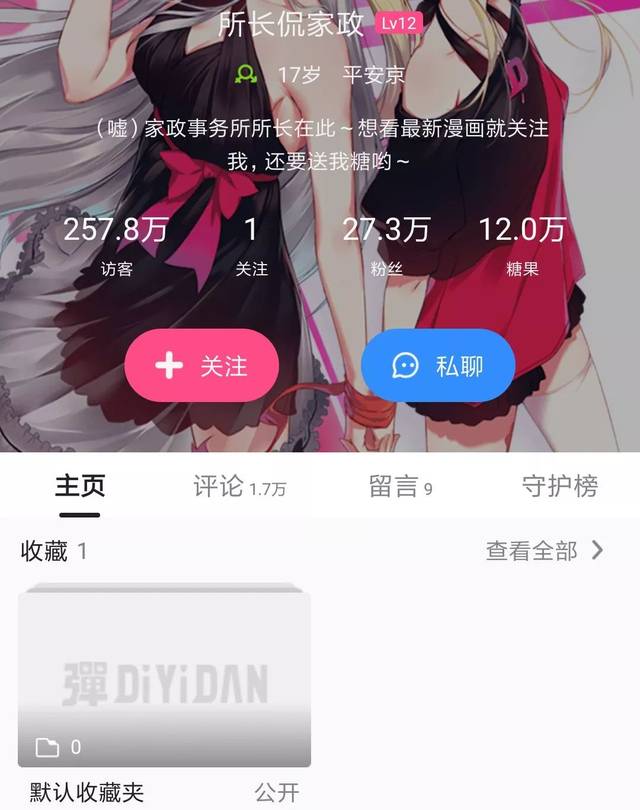640x810 pixels.
Task: Follow 所长侃家政 with the 关注 button
Action: click(201, 365)
